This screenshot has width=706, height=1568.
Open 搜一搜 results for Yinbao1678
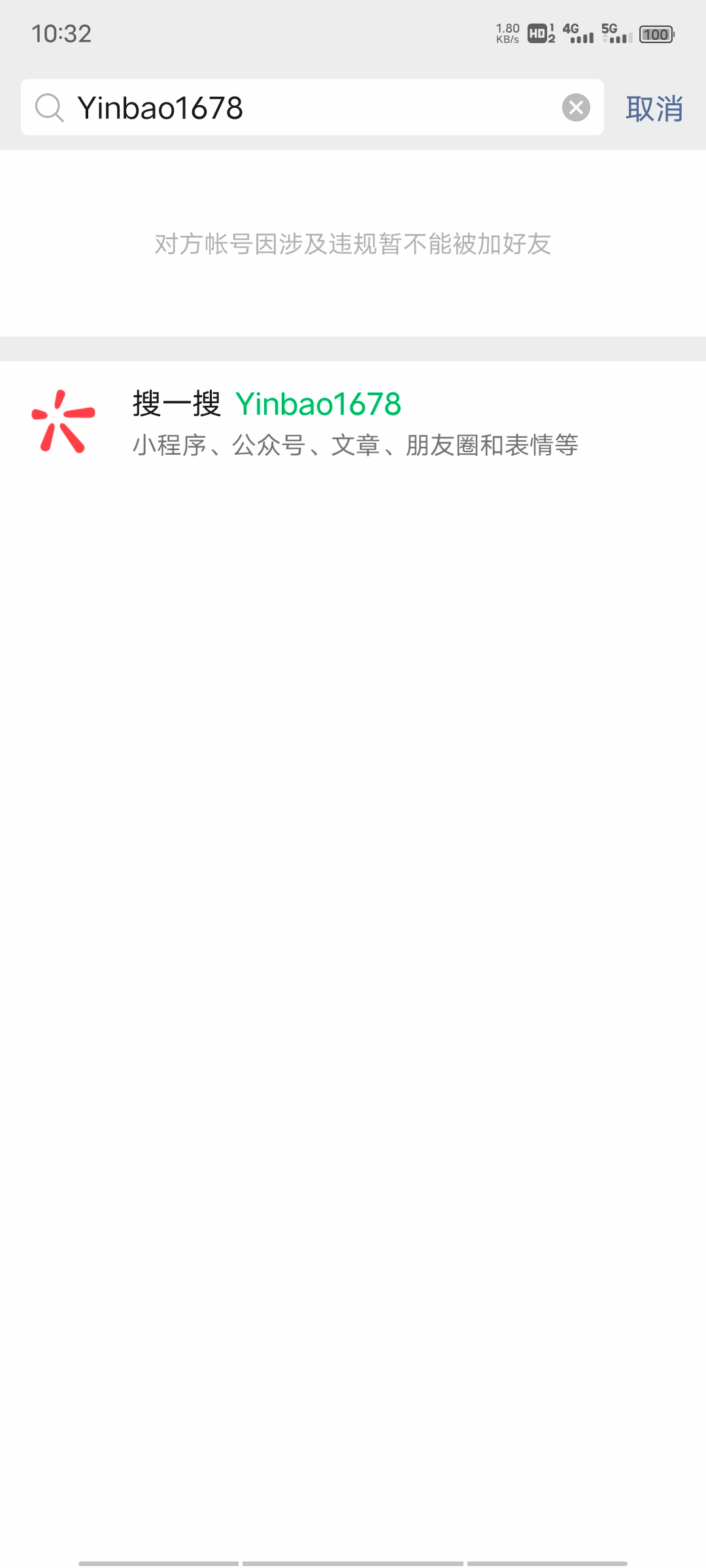353,422
